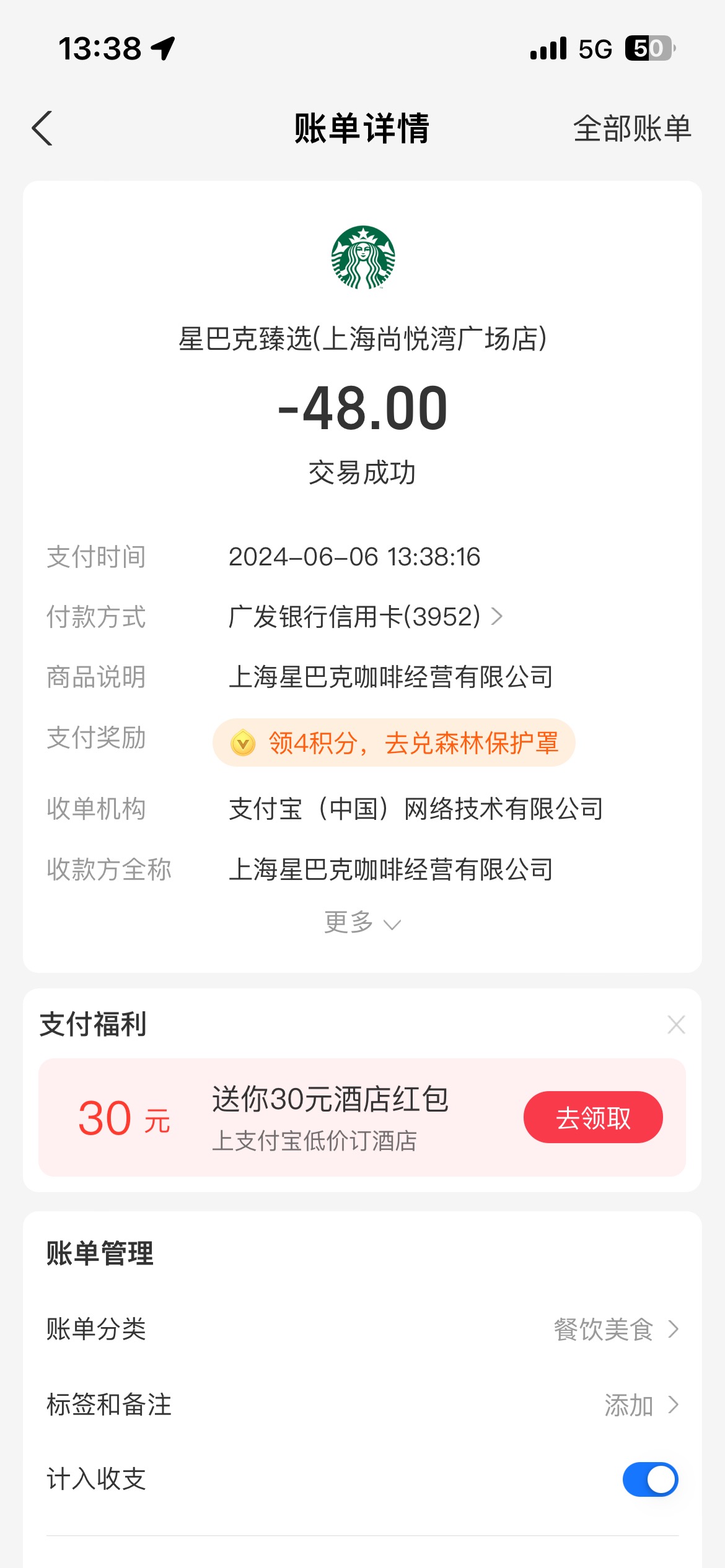Tap the 领4积分 payment reward chip
This screenshot has height=1568, width=725.
(394, 743)
